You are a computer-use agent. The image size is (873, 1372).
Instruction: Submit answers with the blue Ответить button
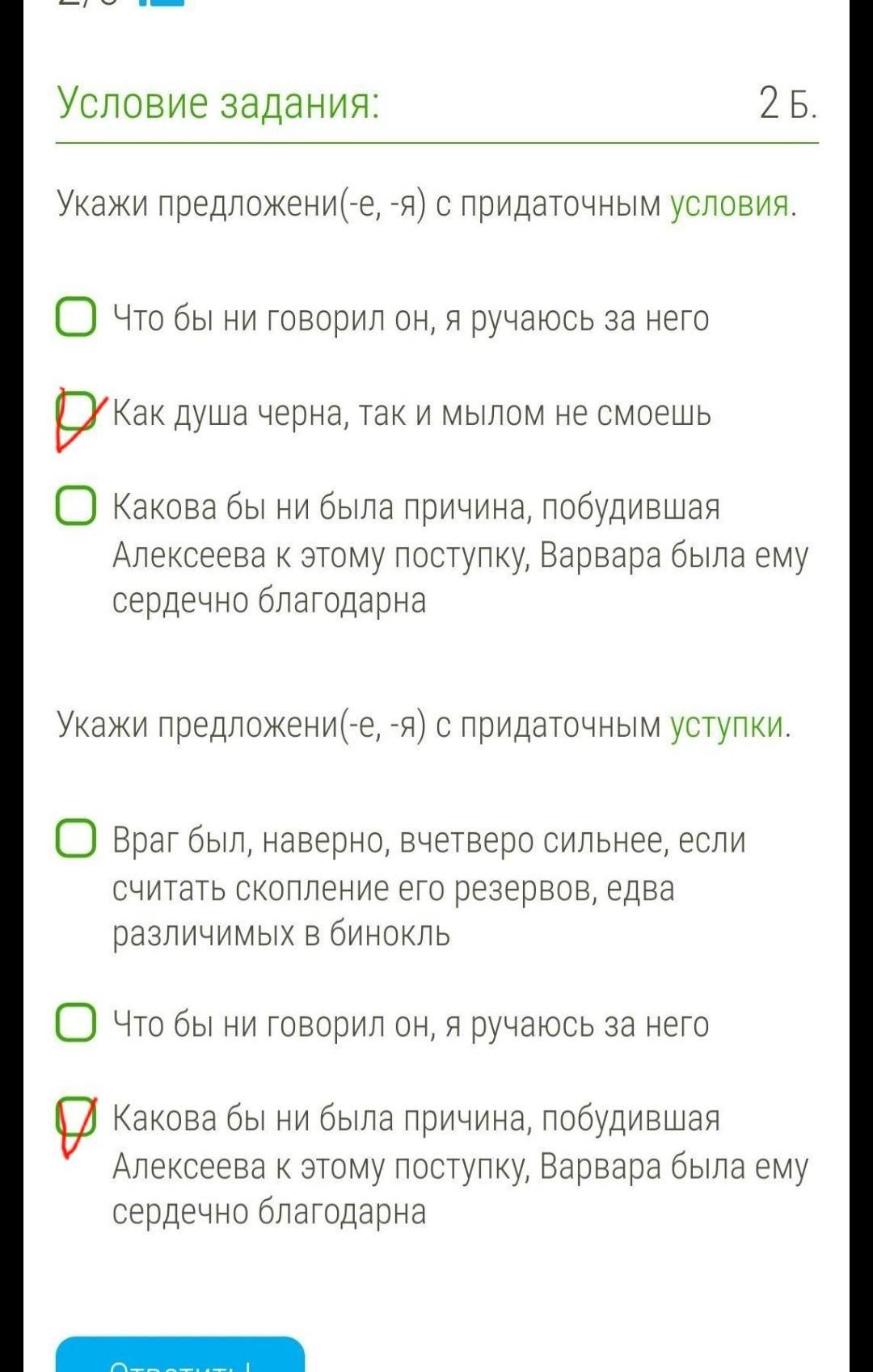pyautogui.click(x=180, y=1354)
